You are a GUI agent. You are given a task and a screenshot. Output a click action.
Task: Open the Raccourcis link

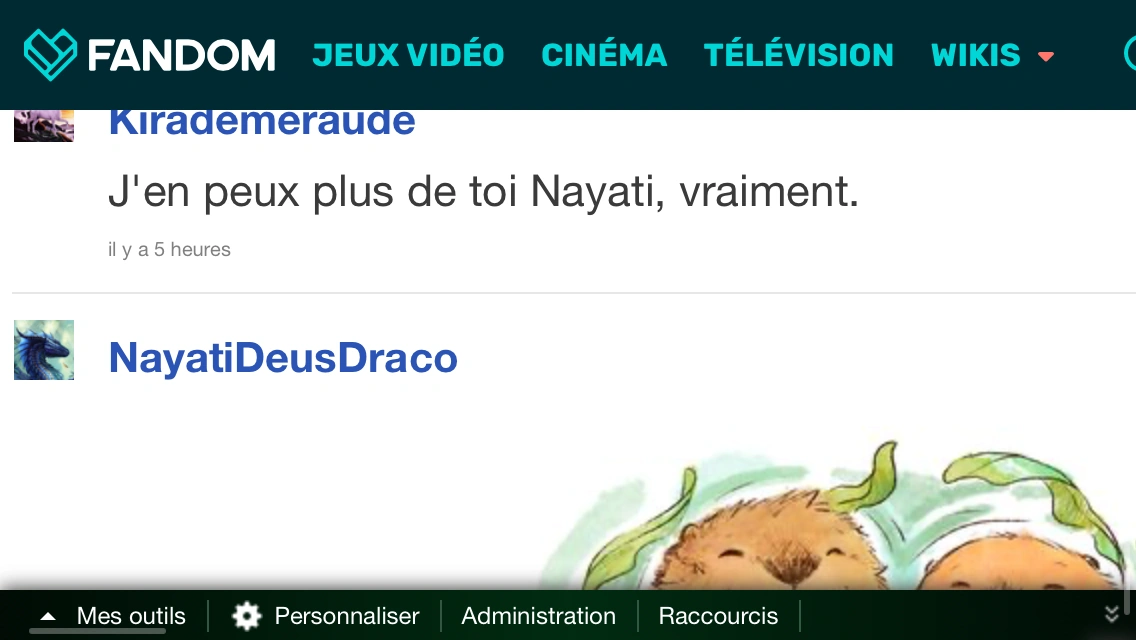tap(718, 616)
